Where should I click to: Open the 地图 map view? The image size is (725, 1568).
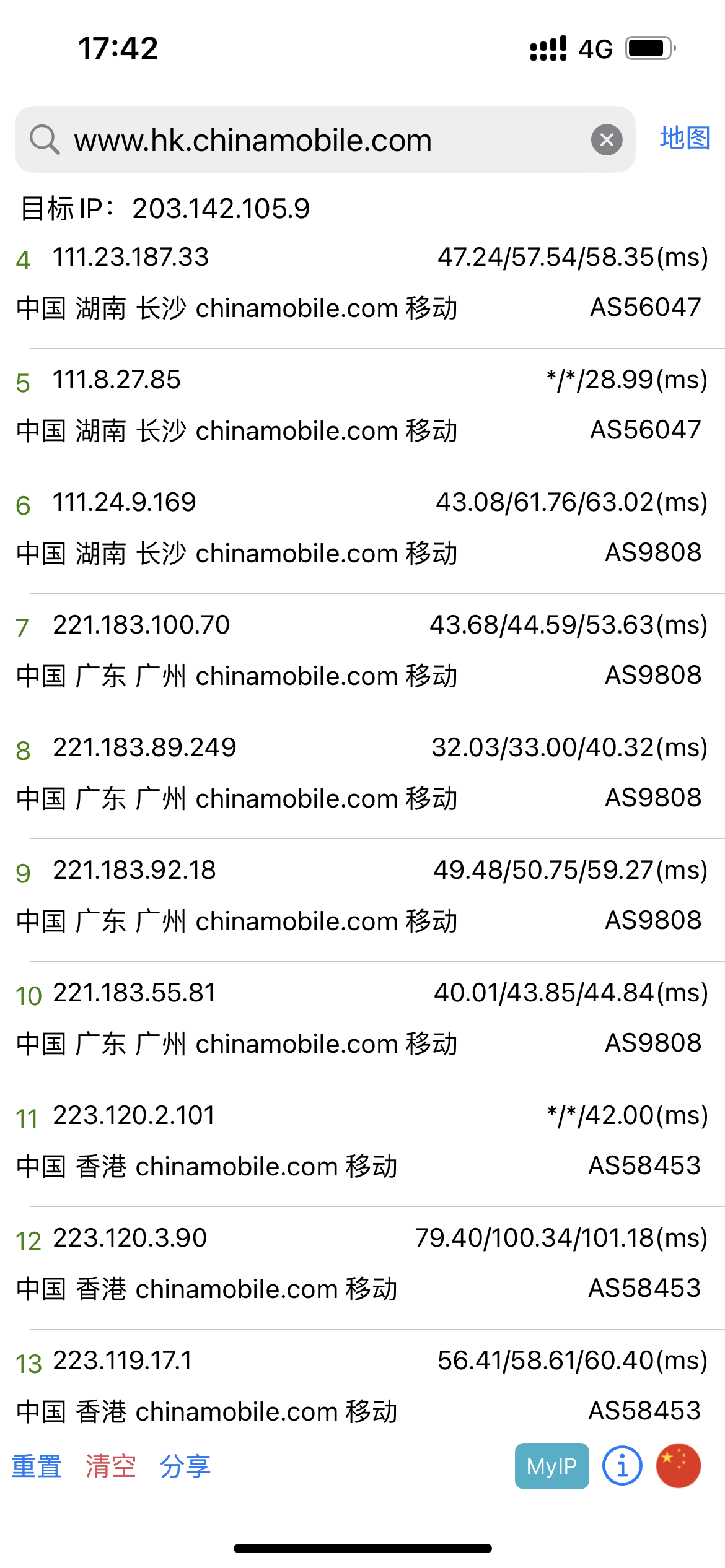click(x=685, y=138)
